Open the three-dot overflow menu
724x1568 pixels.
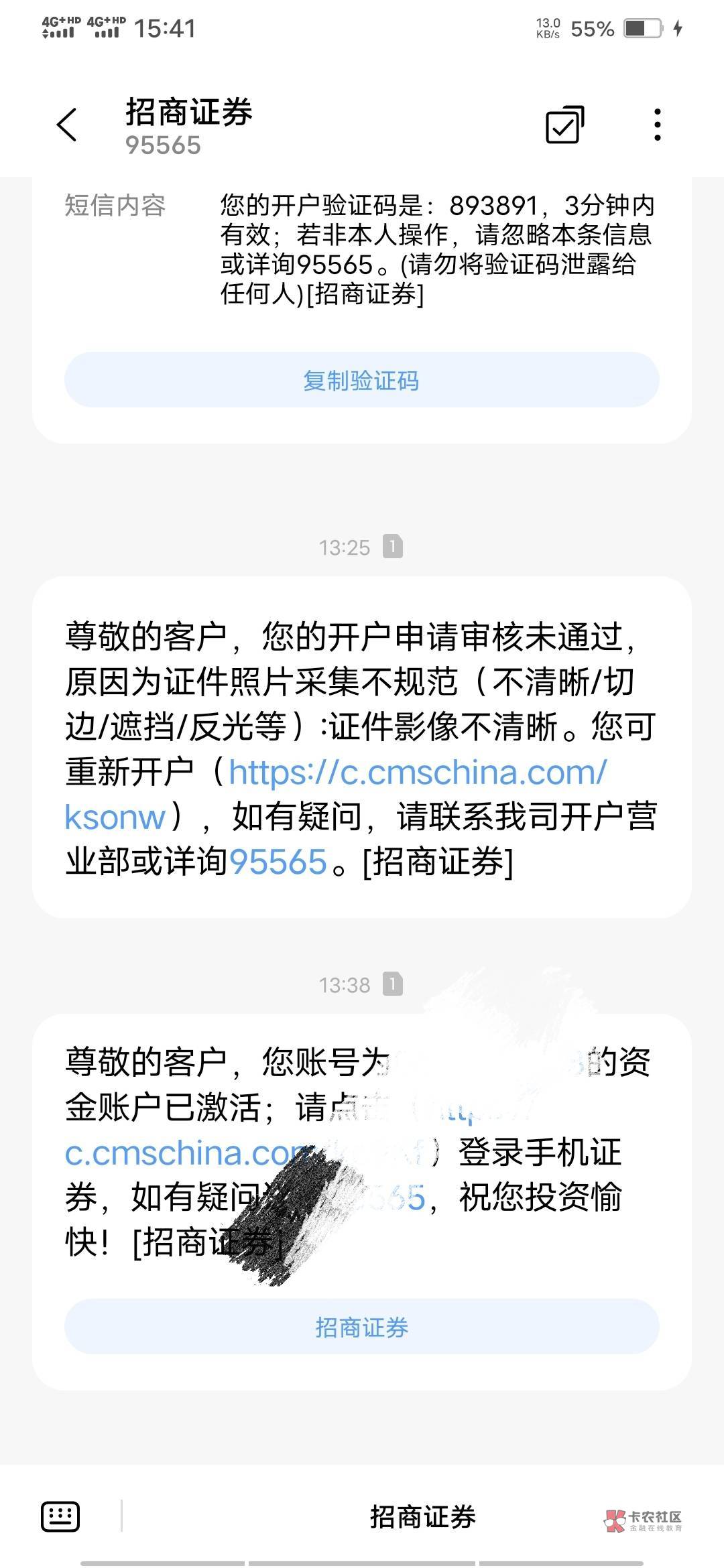[658, 126]
